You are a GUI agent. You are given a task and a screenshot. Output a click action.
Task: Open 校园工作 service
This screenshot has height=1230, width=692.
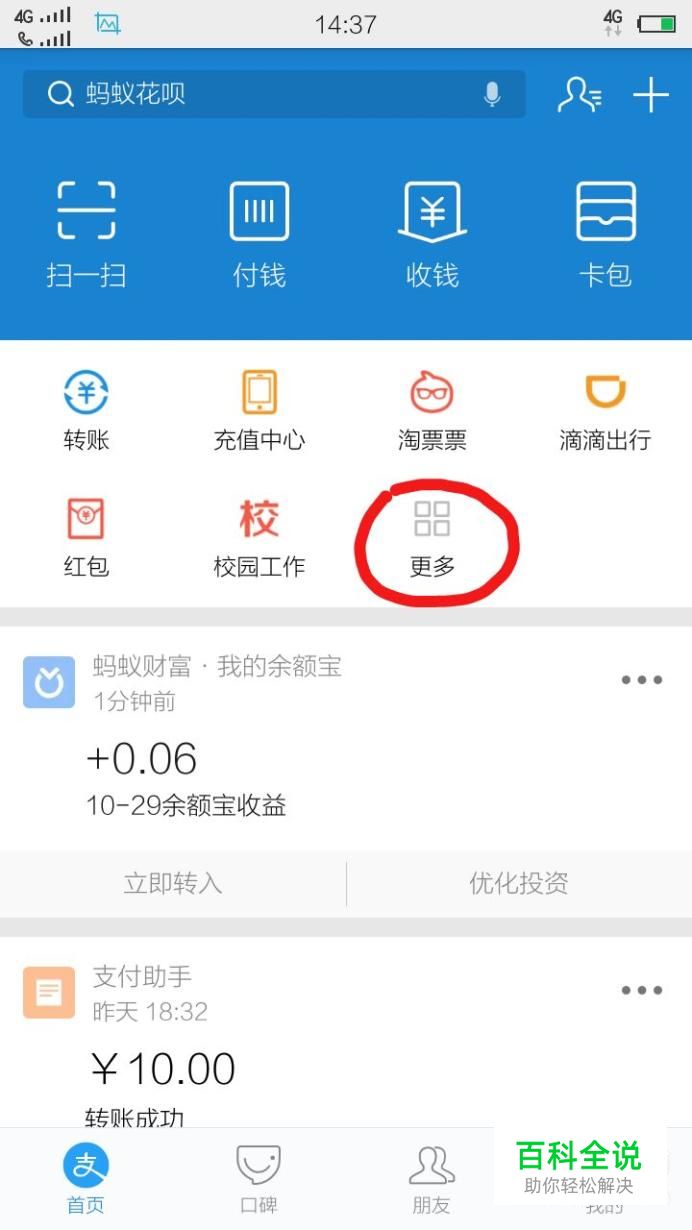click(x=259, y=537)
